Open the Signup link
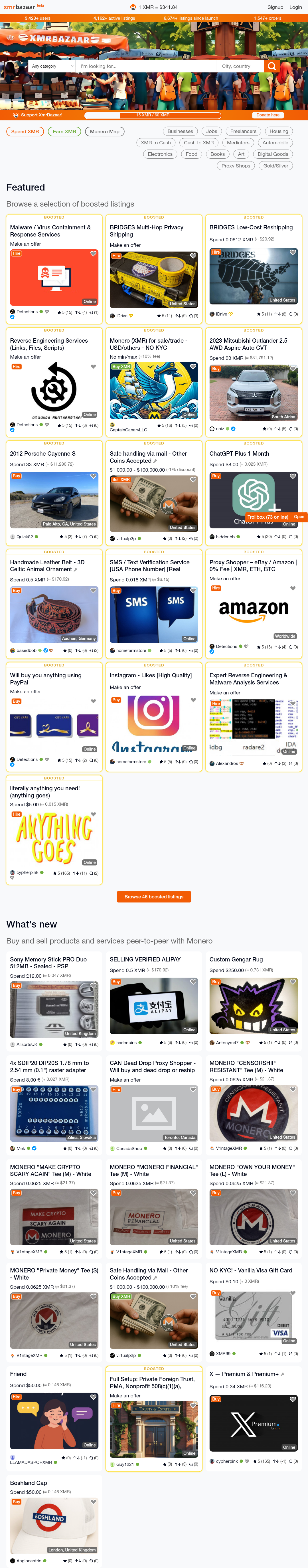 click(x=275, y=7)
